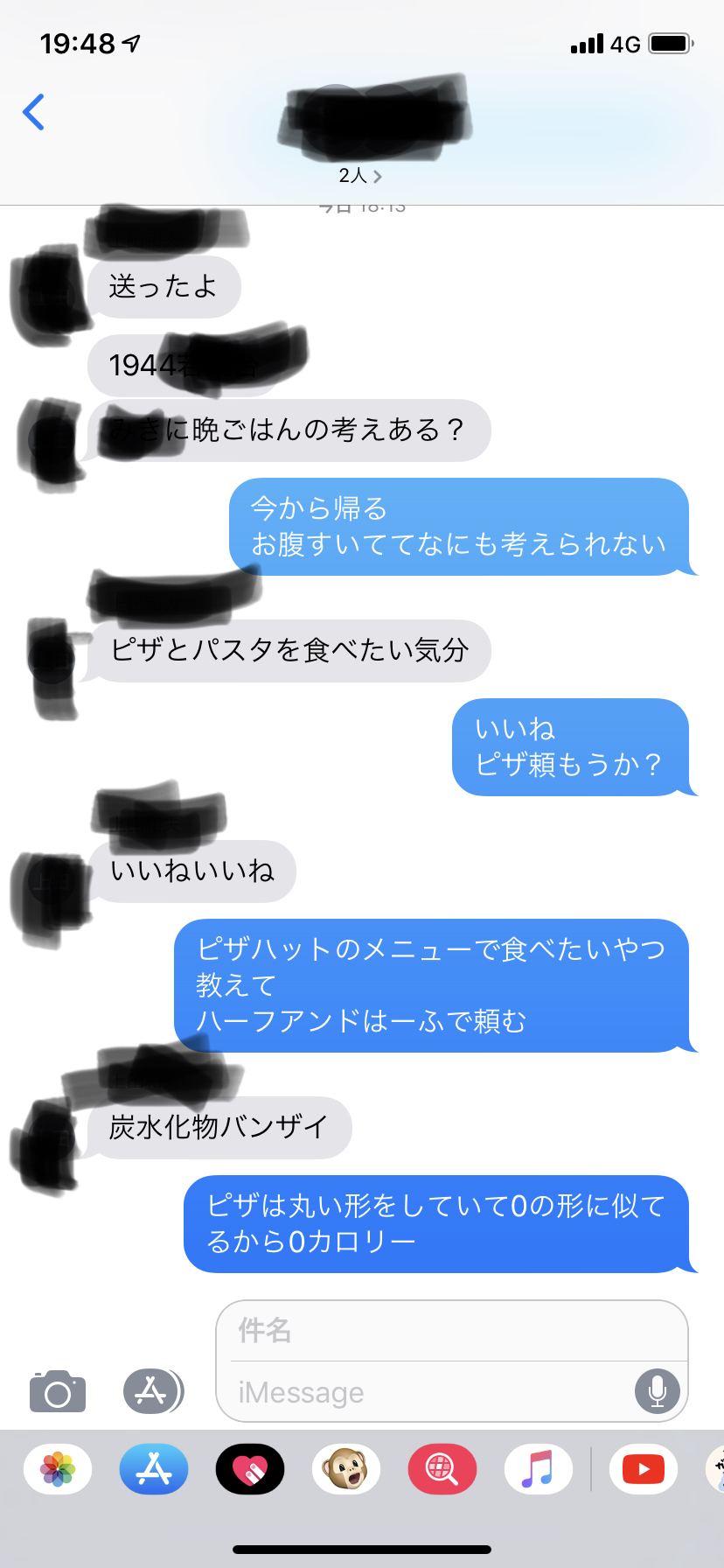724x1568 pixels.
Task: Toggle the App Store apps drawer button
Action: pyautogui.click(x=153, y=1390)
